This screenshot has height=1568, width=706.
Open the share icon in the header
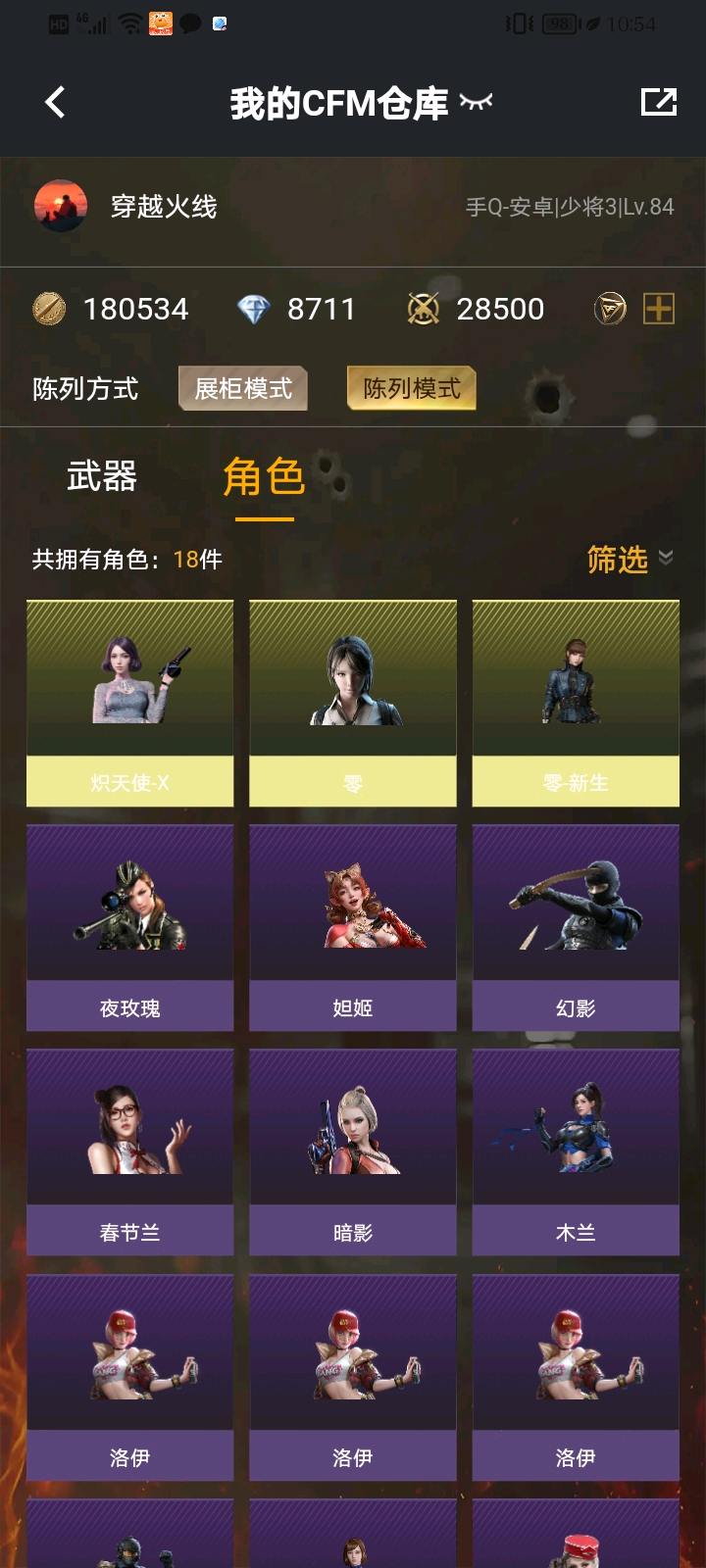point(658,102)
